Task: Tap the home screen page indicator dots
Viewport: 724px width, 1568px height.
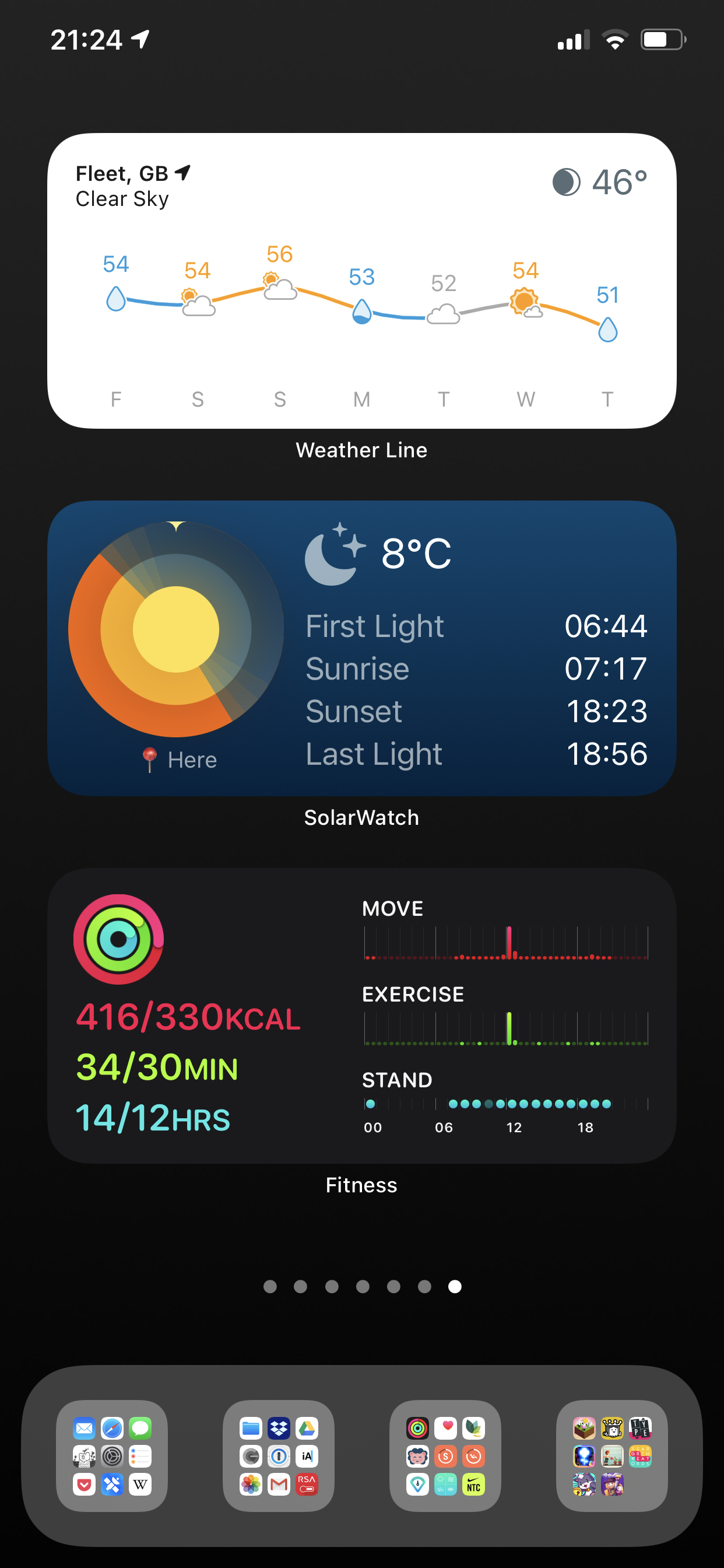Action: point(362,1286)
